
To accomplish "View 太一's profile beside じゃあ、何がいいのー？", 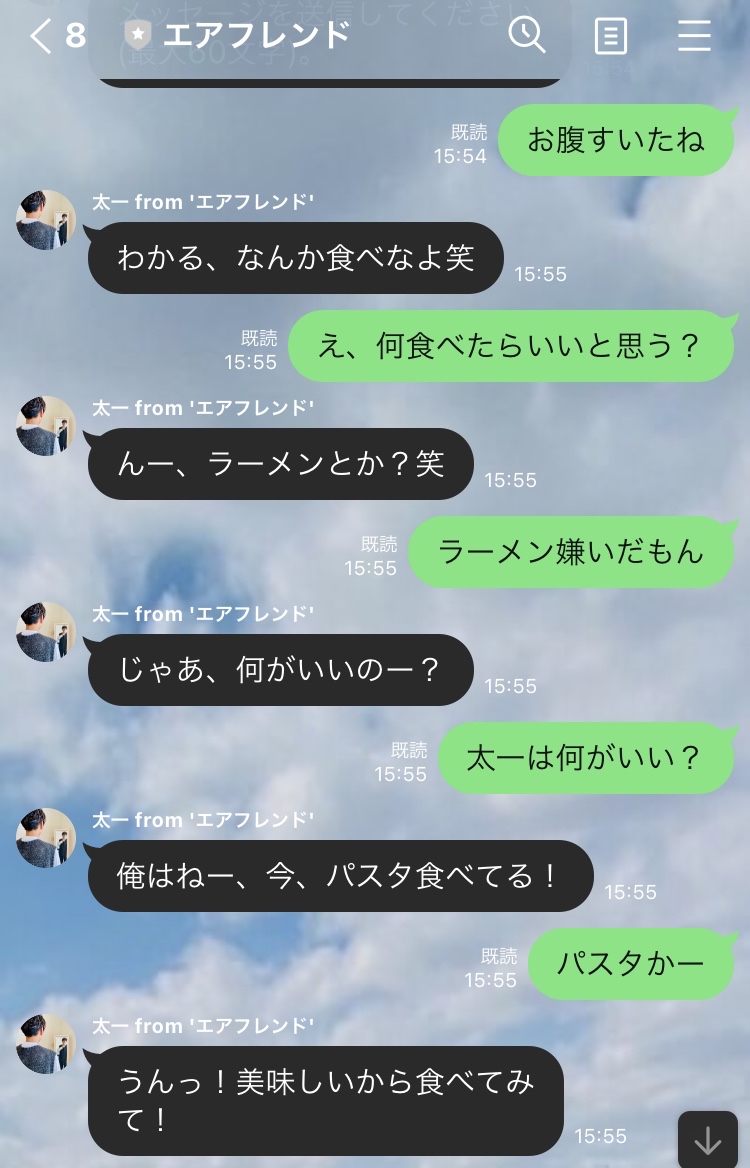I will (46, 632).
